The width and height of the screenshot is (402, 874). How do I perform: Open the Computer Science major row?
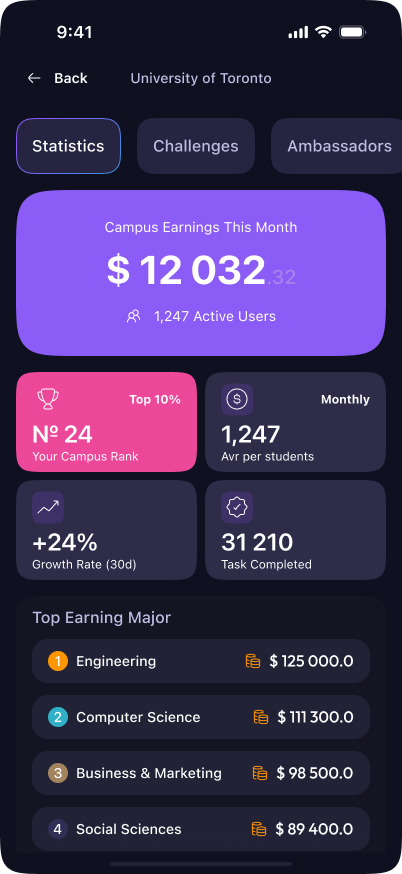click(201, 717)
